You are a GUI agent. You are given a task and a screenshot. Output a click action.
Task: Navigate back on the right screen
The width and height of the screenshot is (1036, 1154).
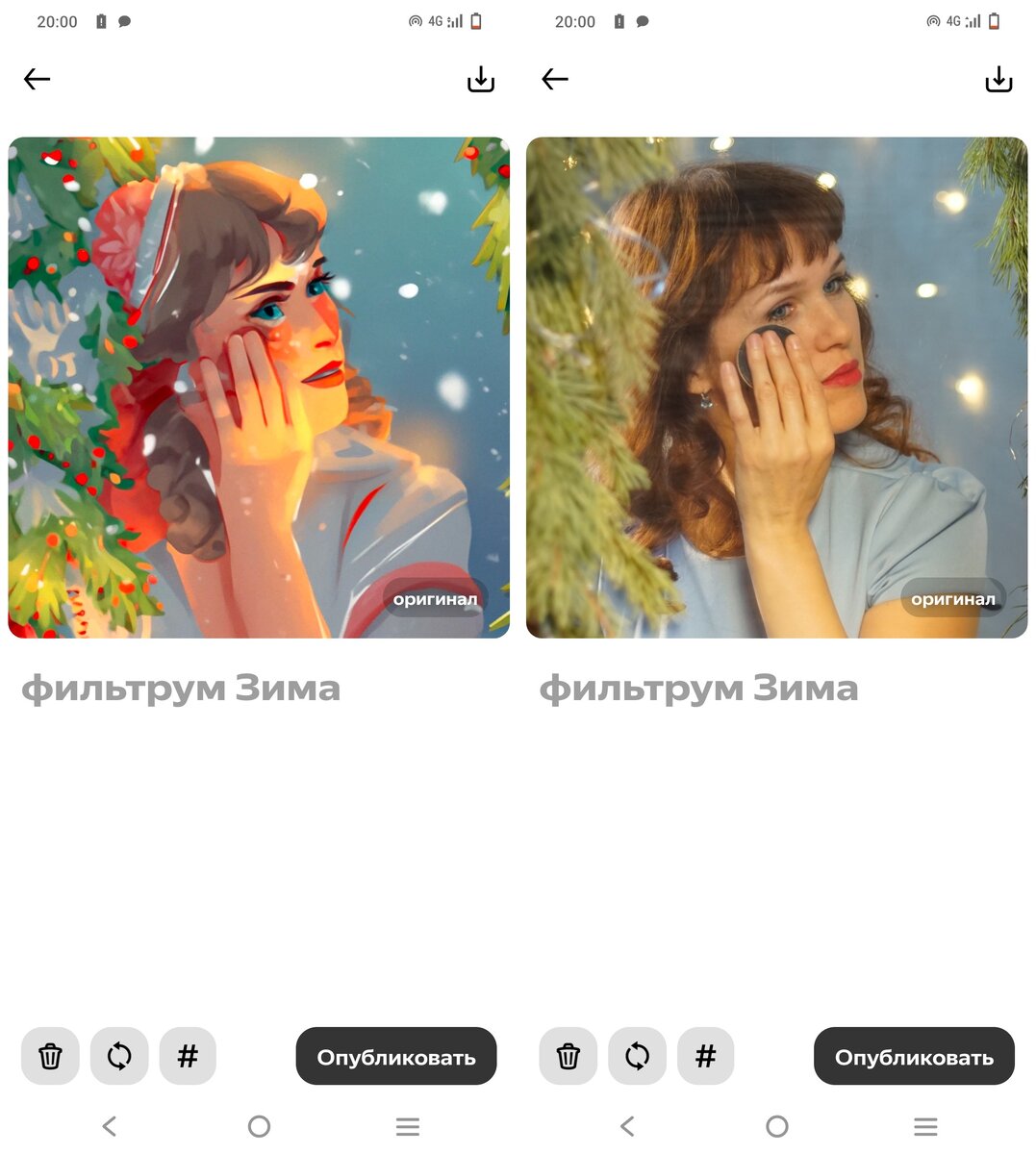[554, 79]
